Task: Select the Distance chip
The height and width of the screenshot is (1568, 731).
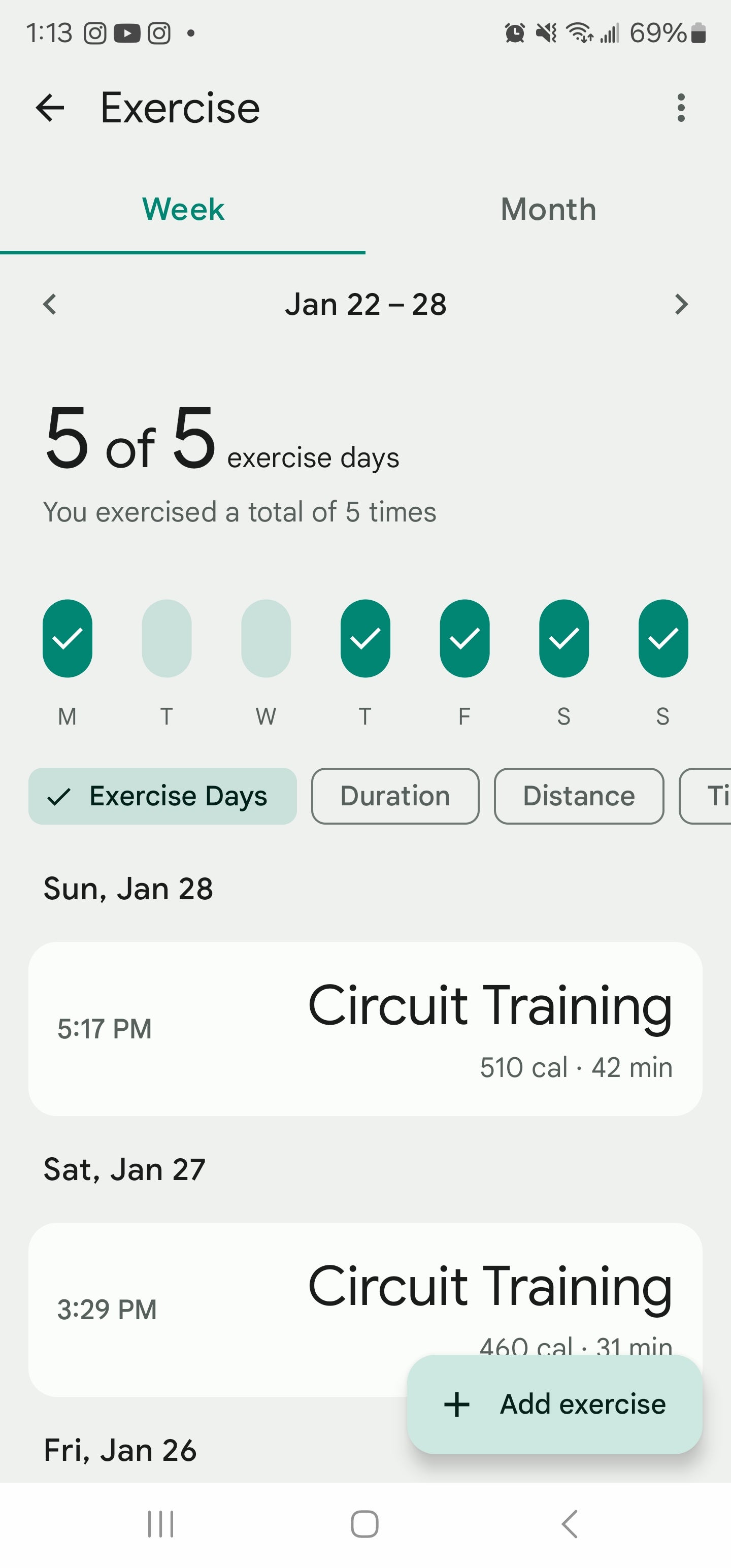Action: coord(578,796)
